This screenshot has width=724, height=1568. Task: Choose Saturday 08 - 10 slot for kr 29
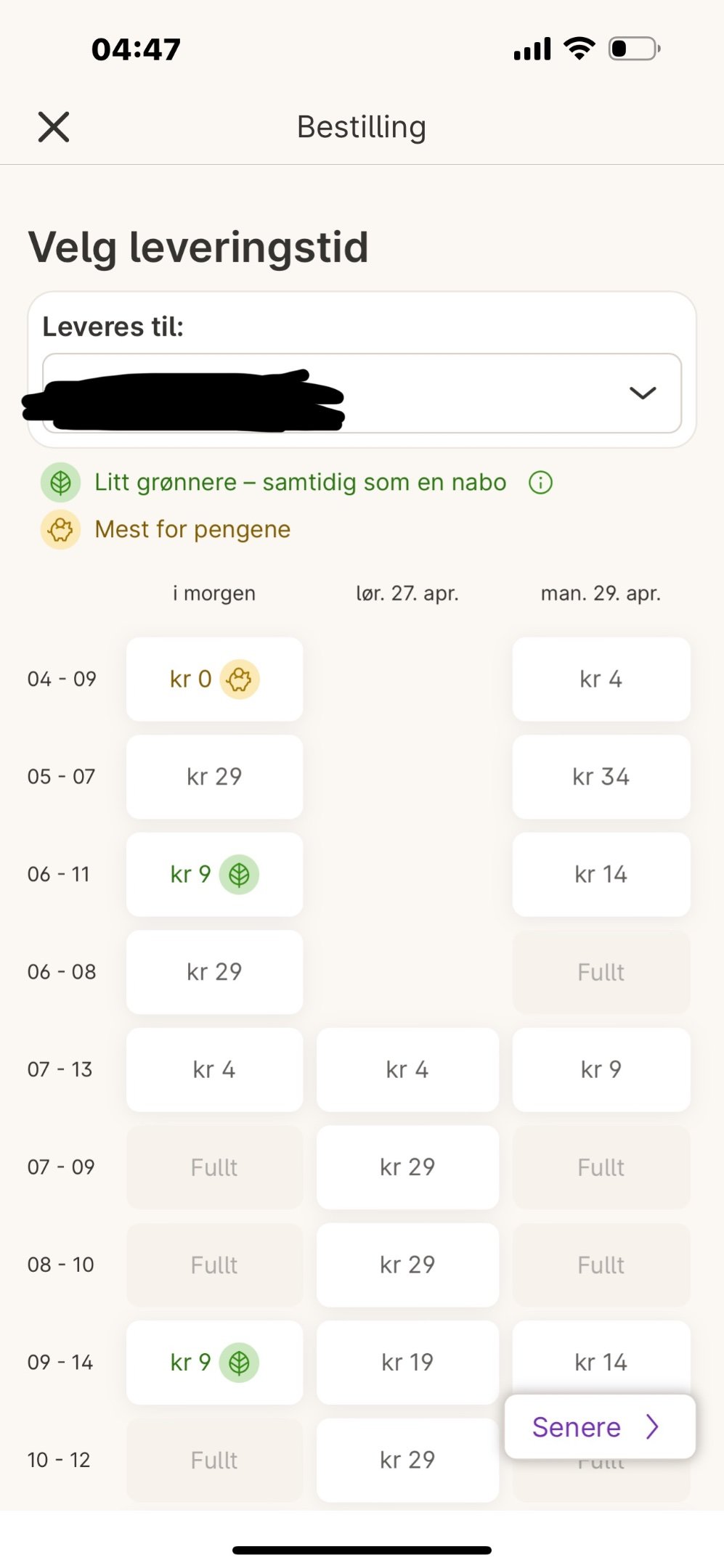click(407, 1265)
